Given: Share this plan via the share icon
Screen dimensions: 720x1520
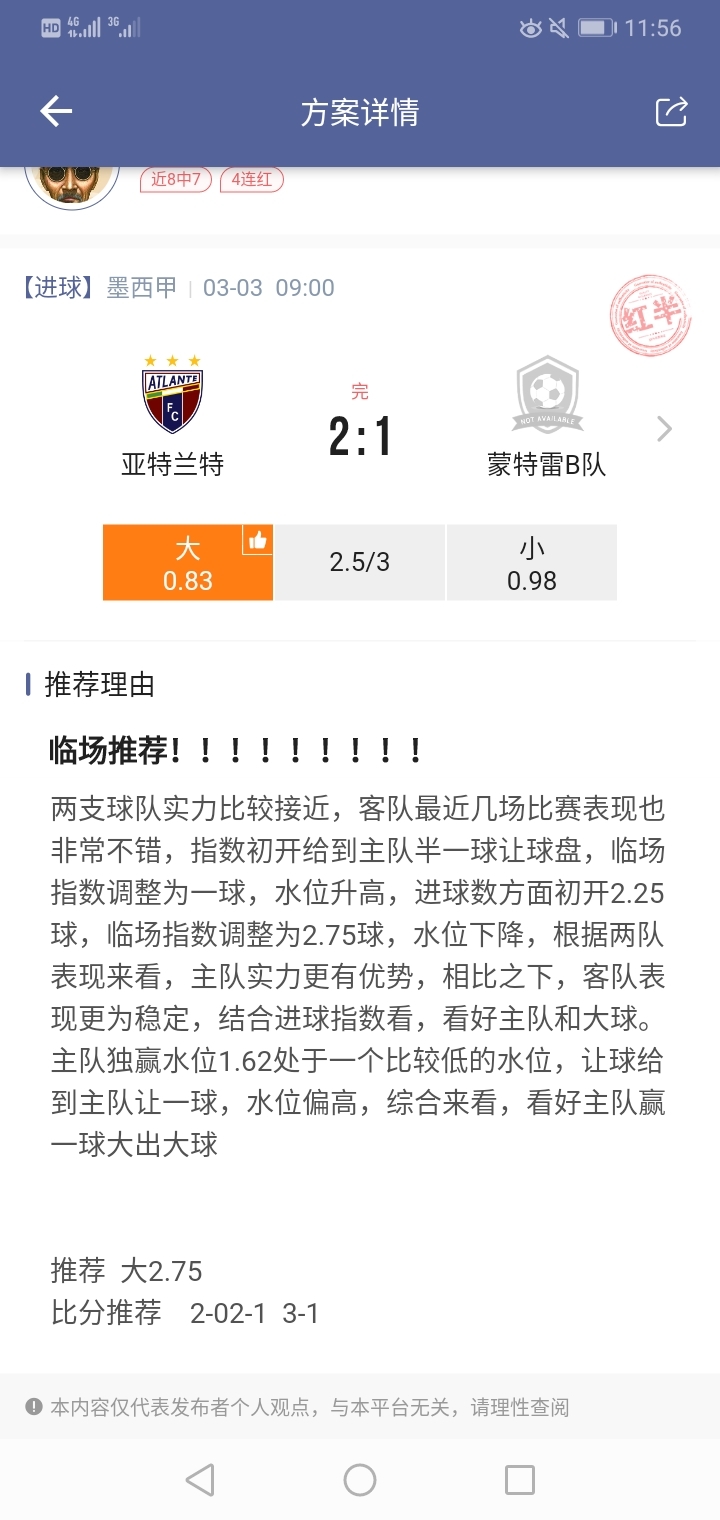Looking at the screenshot, I should click(671, 112).
